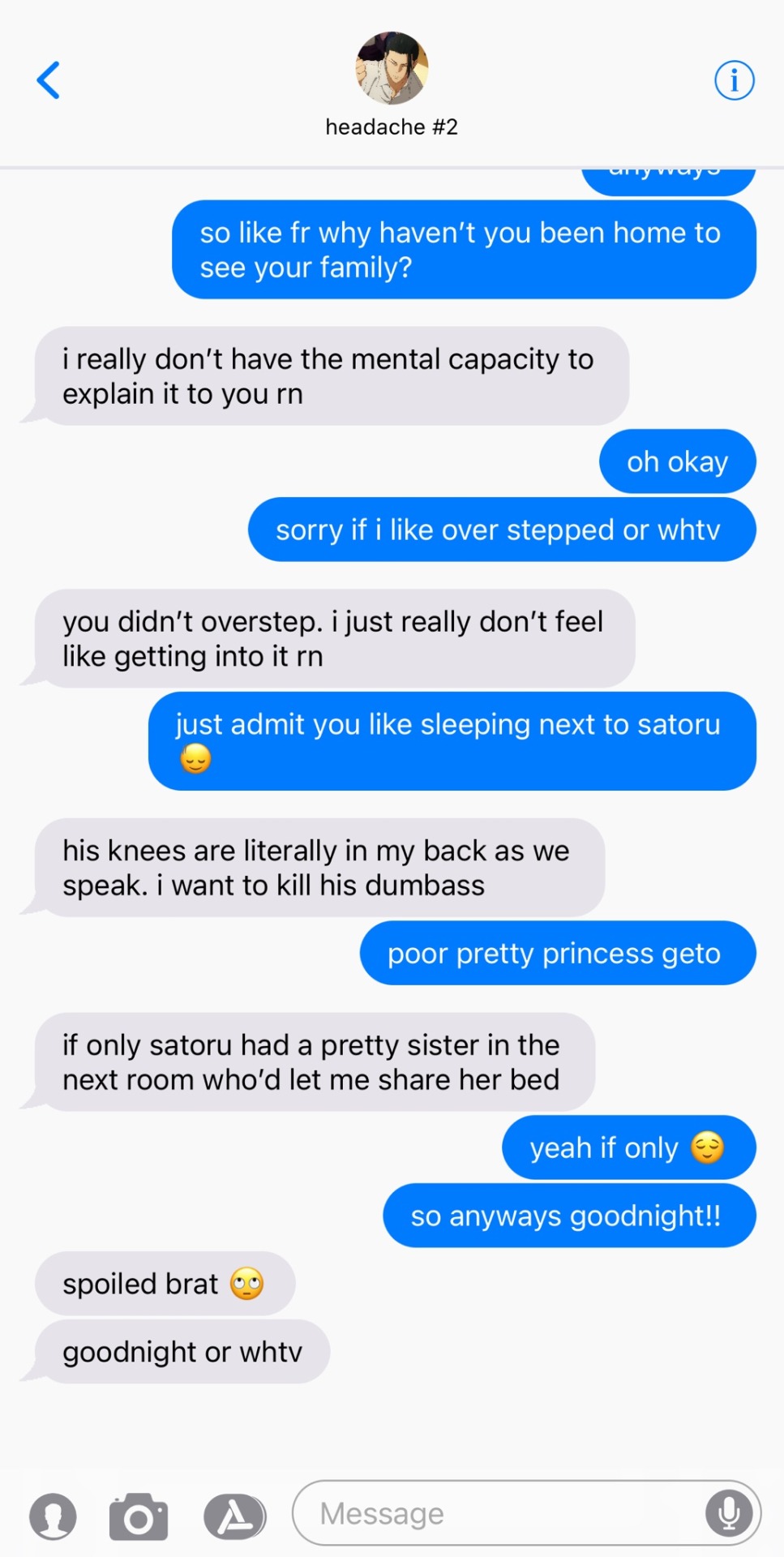Open the App Store apps drawer
This screenshot has height=1557, width=784.
click(x=234, y=1516)
